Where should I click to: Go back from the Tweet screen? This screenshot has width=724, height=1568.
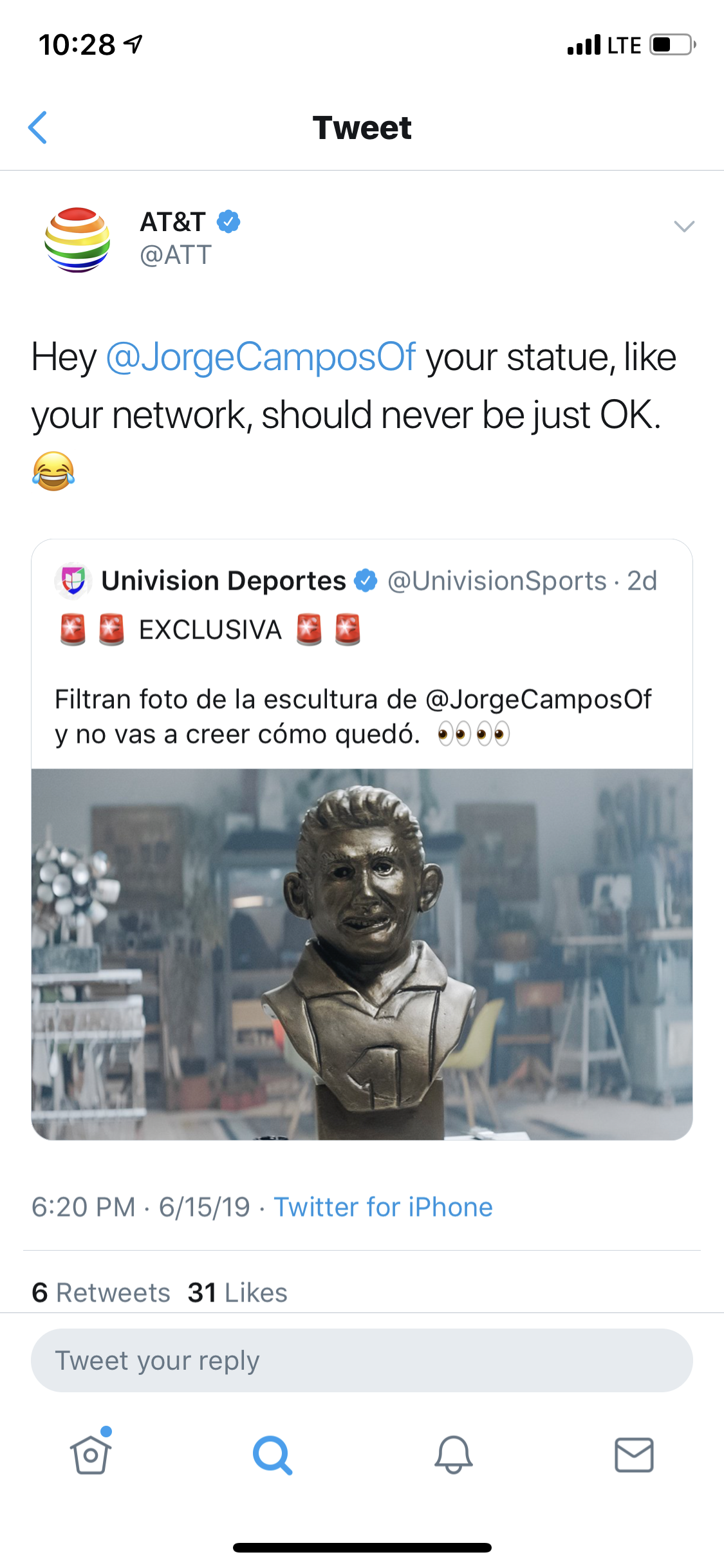[x=38, y=127]
